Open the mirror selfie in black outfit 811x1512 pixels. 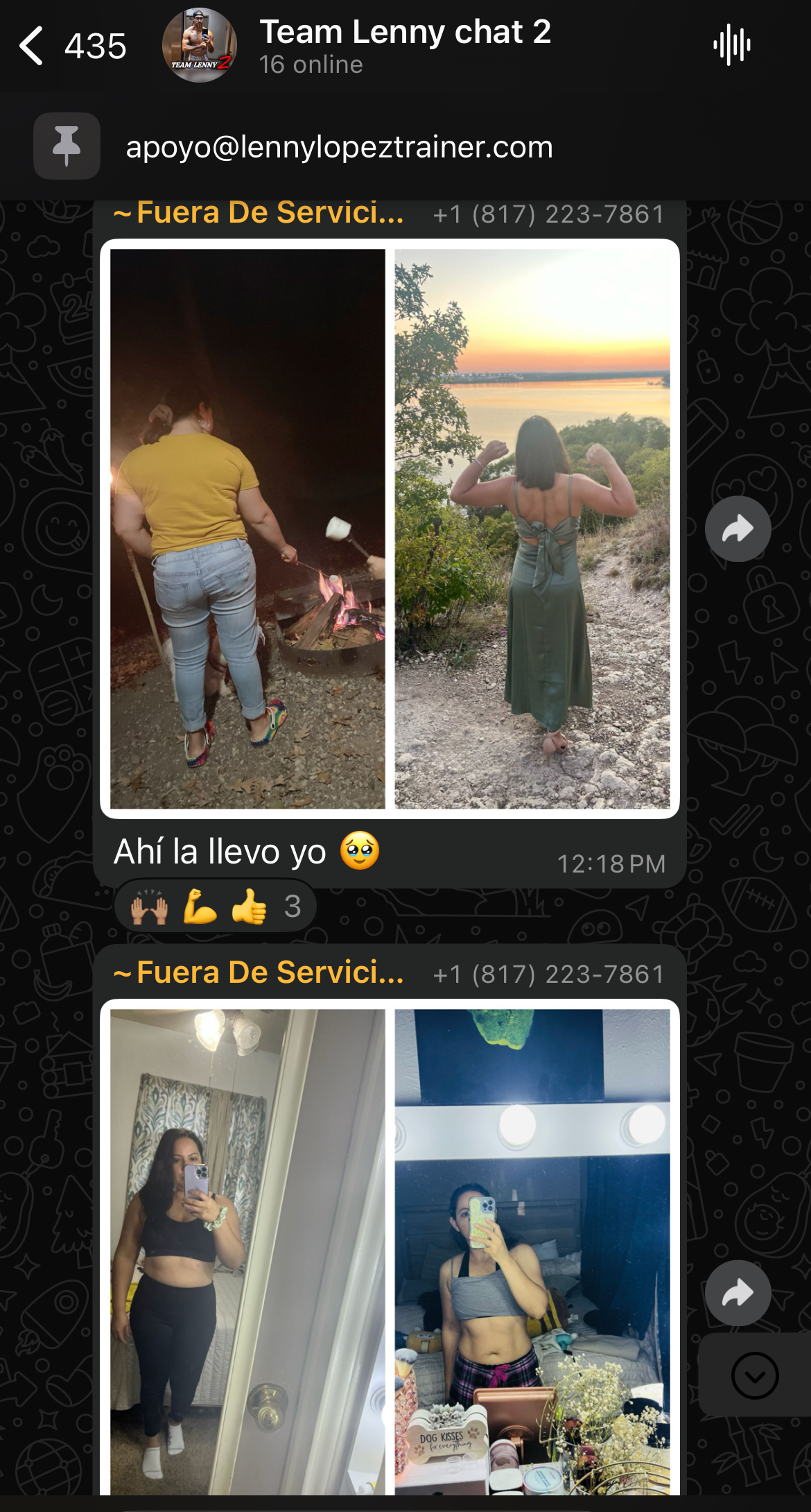[x=247, y=1248]
